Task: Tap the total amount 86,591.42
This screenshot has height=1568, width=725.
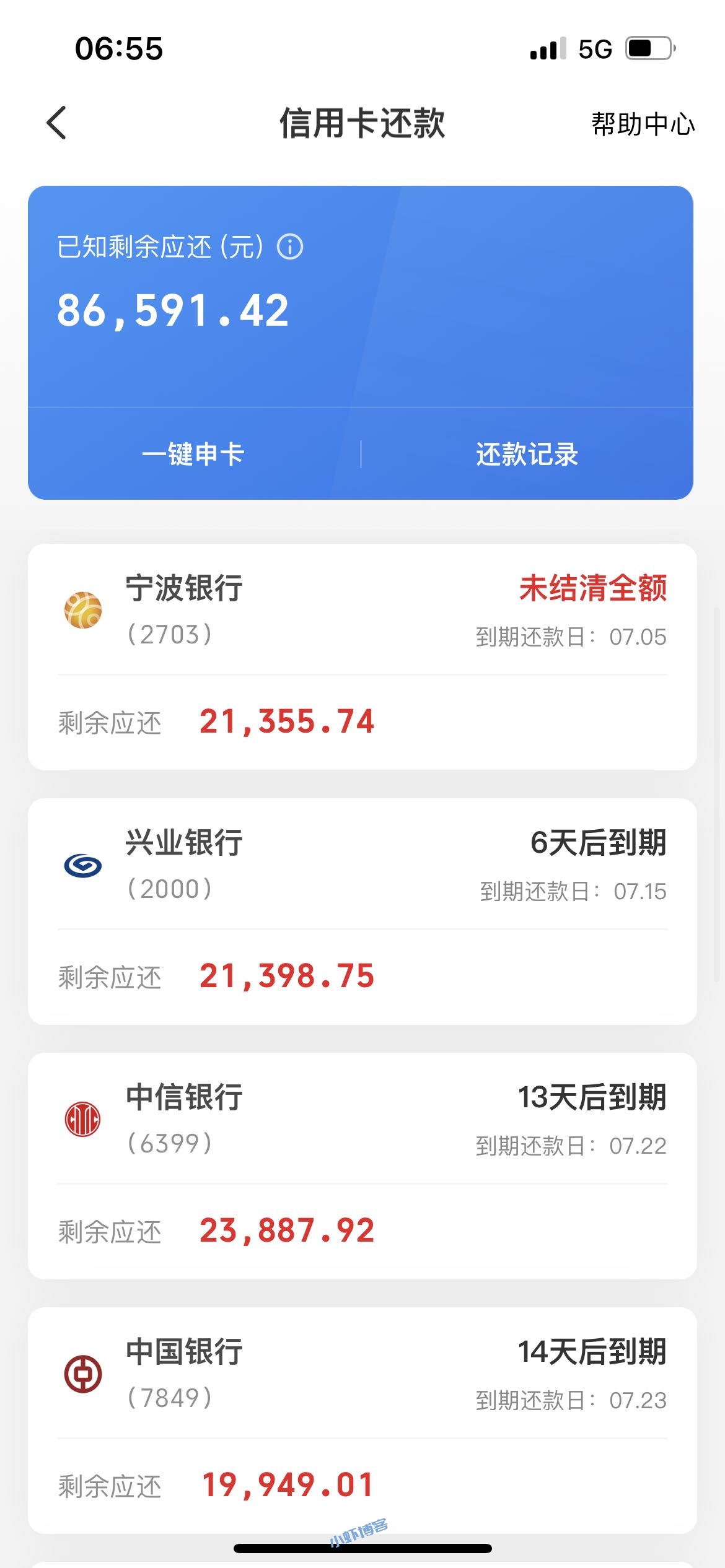Action: tap(174, 311)
